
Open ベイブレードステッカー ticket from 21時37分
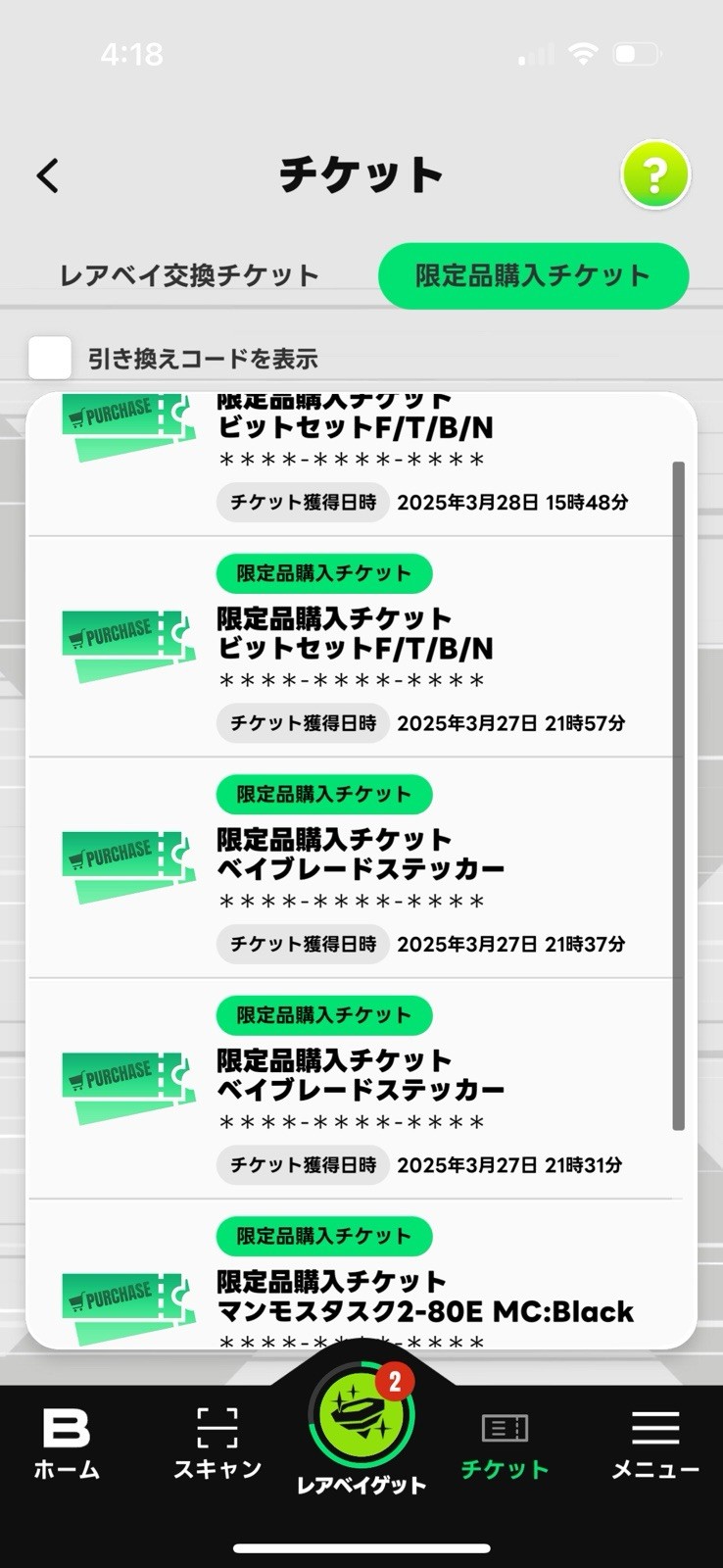click(x=351, y=867)
